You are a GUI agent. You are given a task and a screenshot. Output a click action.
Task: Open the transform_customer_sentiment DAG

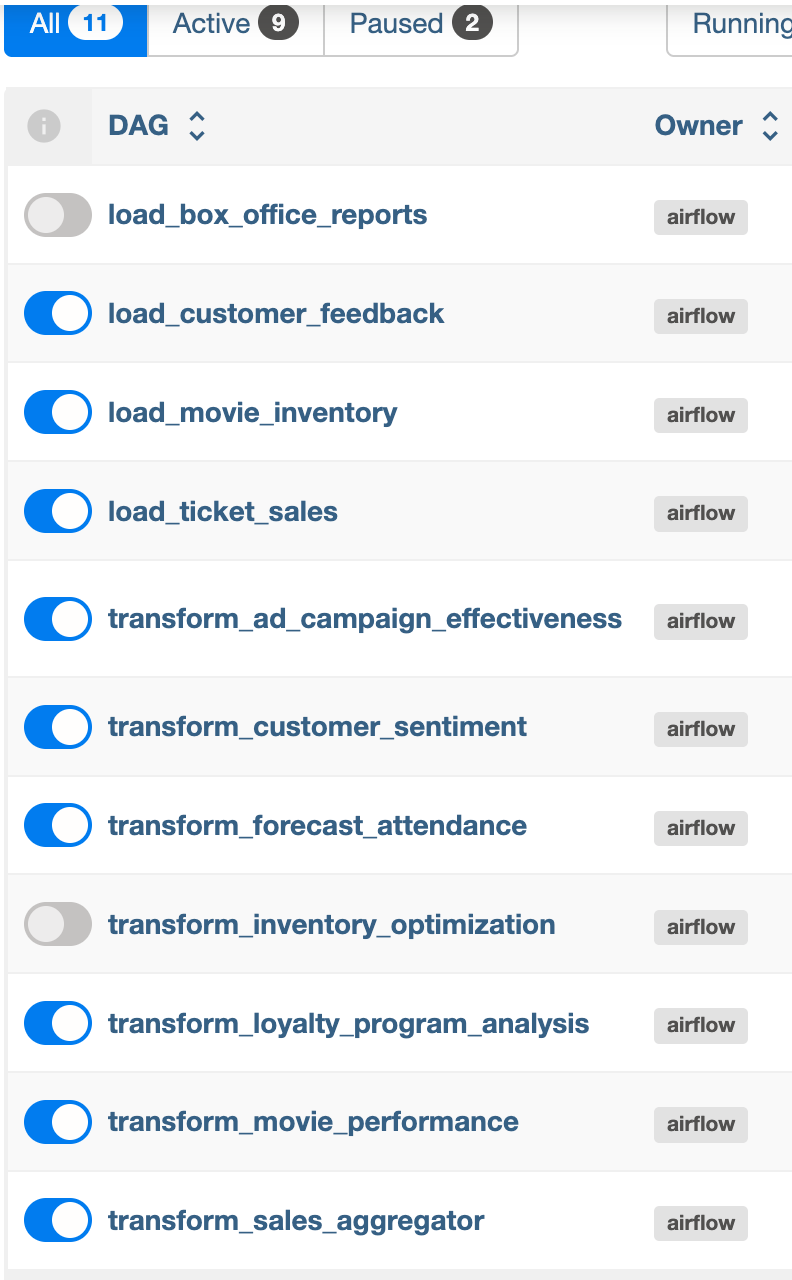tap(317, 727)
